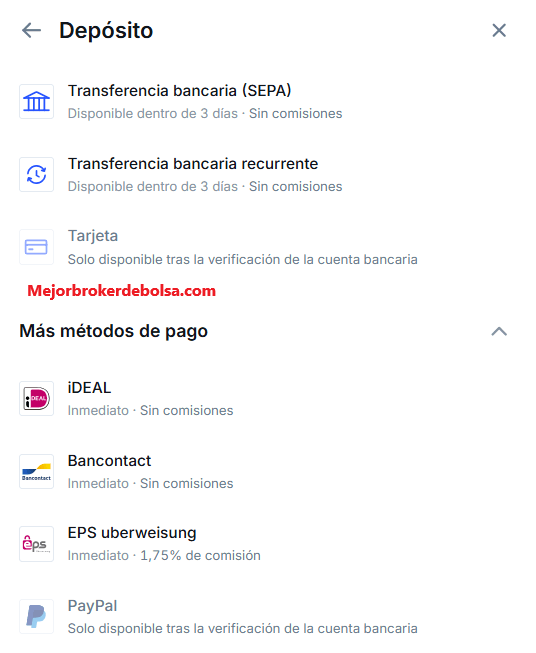Tap the PayPal payment method
The height and width of the screenshot is (653, 536).
(265, 616)
